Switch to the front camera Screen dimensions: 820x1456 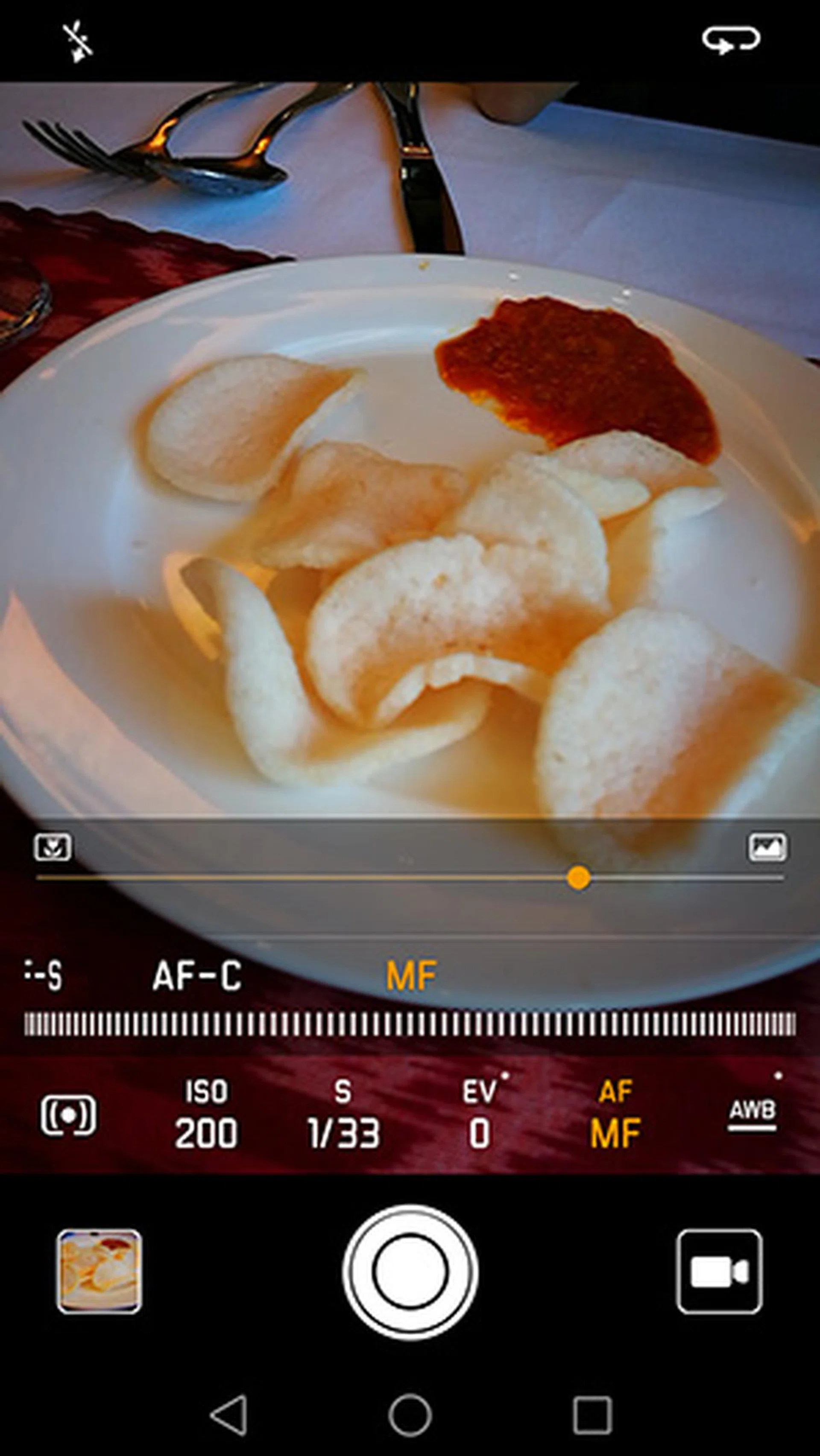(731, 41)
